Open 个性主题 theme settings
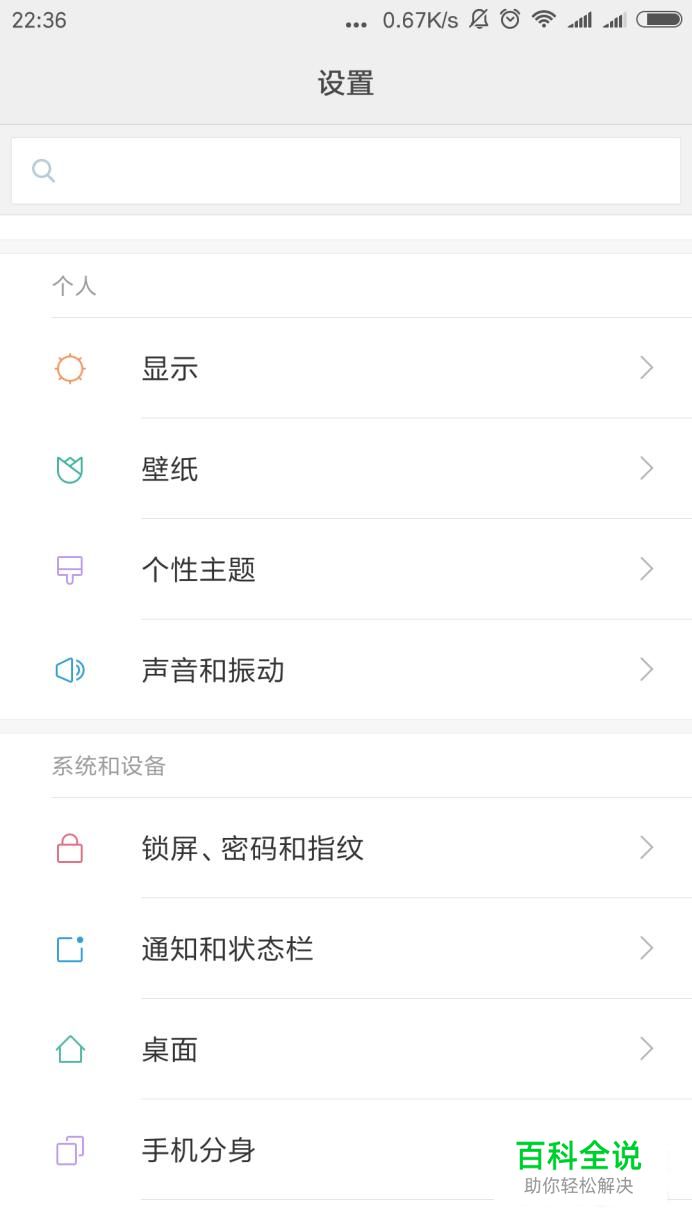This screenshot has height=1230, width=692. (346, 569)
